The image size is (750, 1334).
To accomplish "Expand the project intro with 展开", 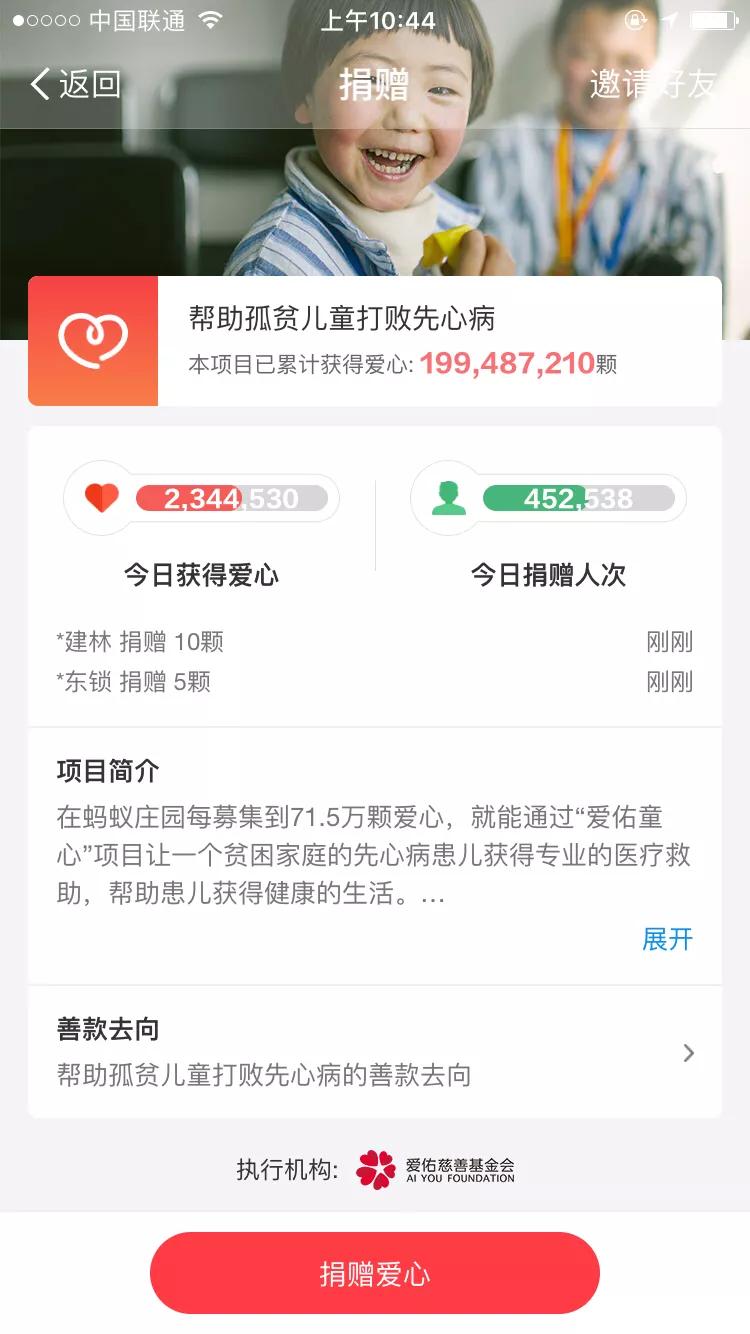I will 667,939.
